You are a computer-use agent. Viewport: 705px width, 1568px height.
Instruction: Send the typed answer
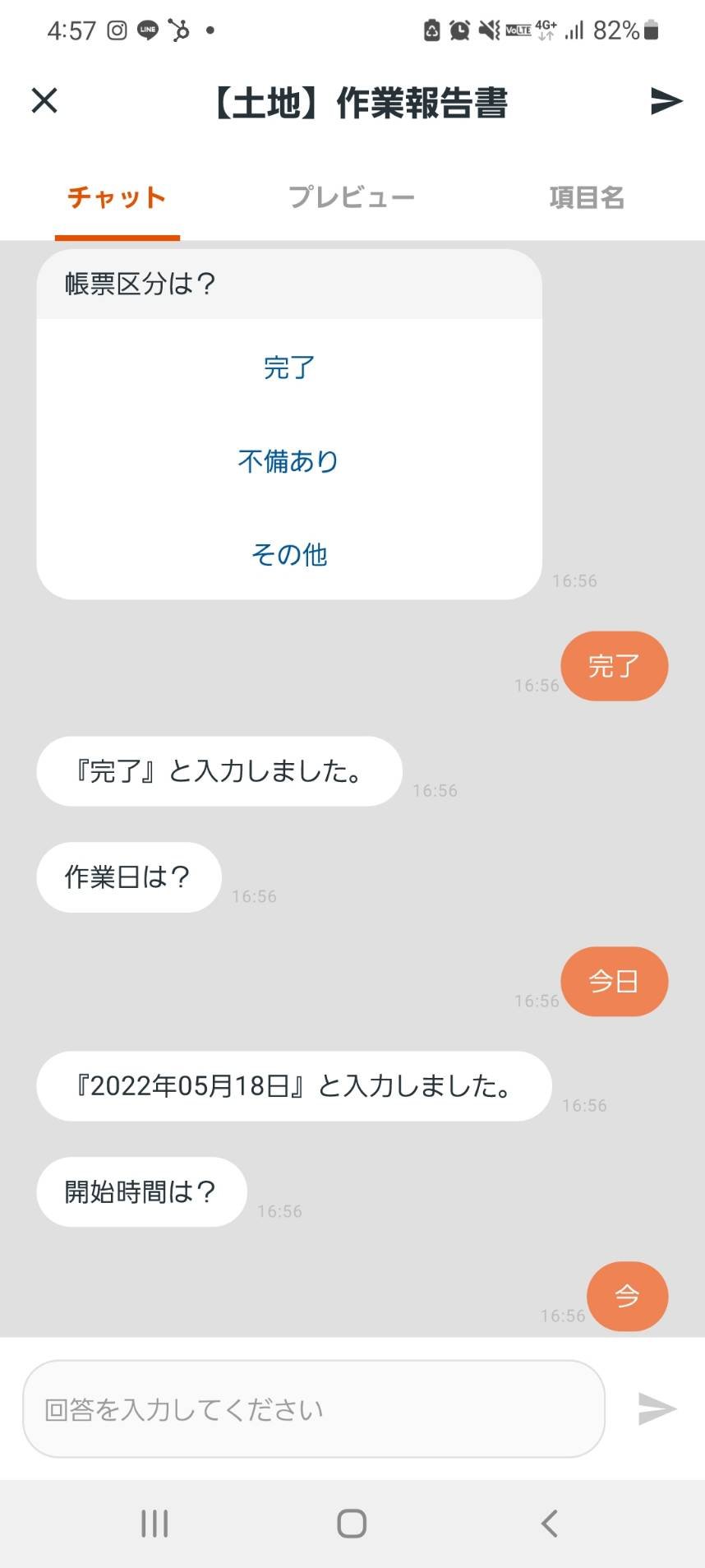tap(657, 1409)
